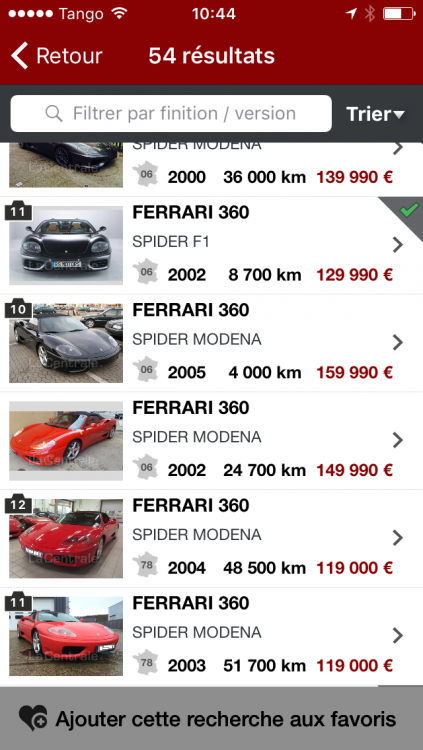This screenshot has height=750, width=423.
Task: Tap the finition / version filter field
Action: coord(171,113)
